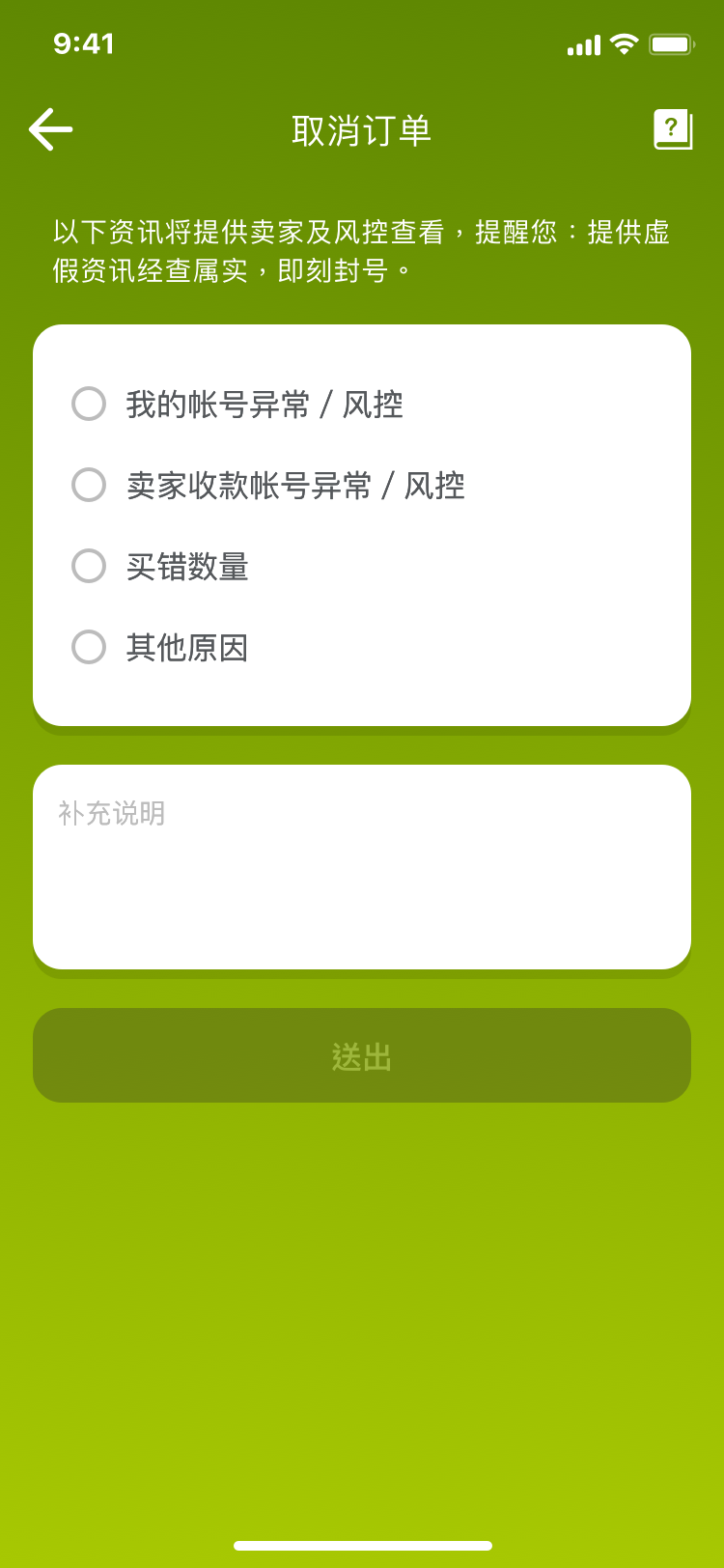
Task: Tap the back arrow to exit
Action: pyautogui.click(x=50, y=128)
